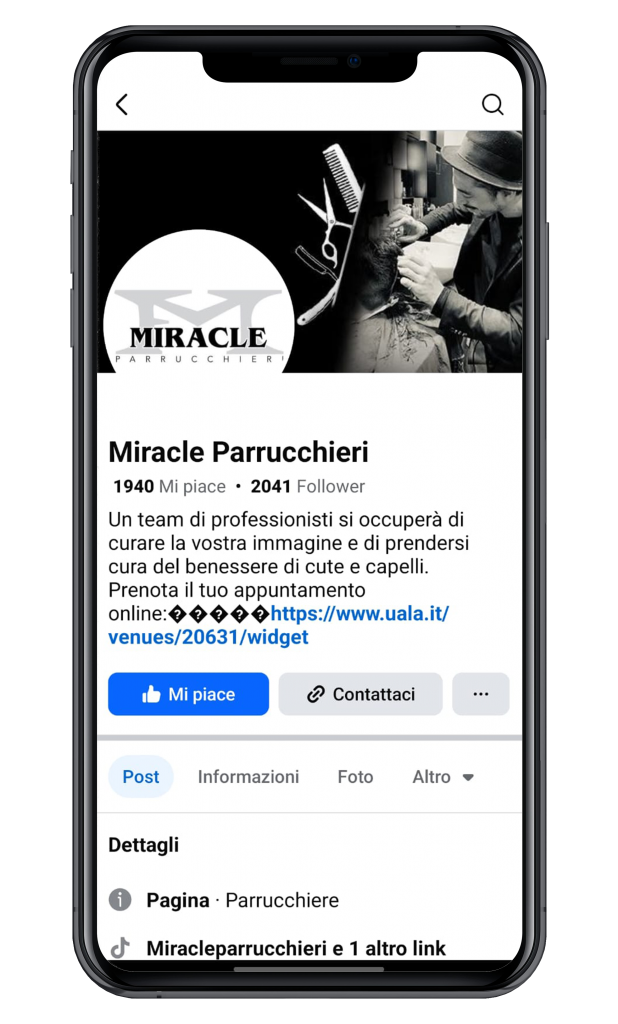This screenshot has width=618, height=1024.
Task: Open the search magnifier icon
Action: coord(492,105)
